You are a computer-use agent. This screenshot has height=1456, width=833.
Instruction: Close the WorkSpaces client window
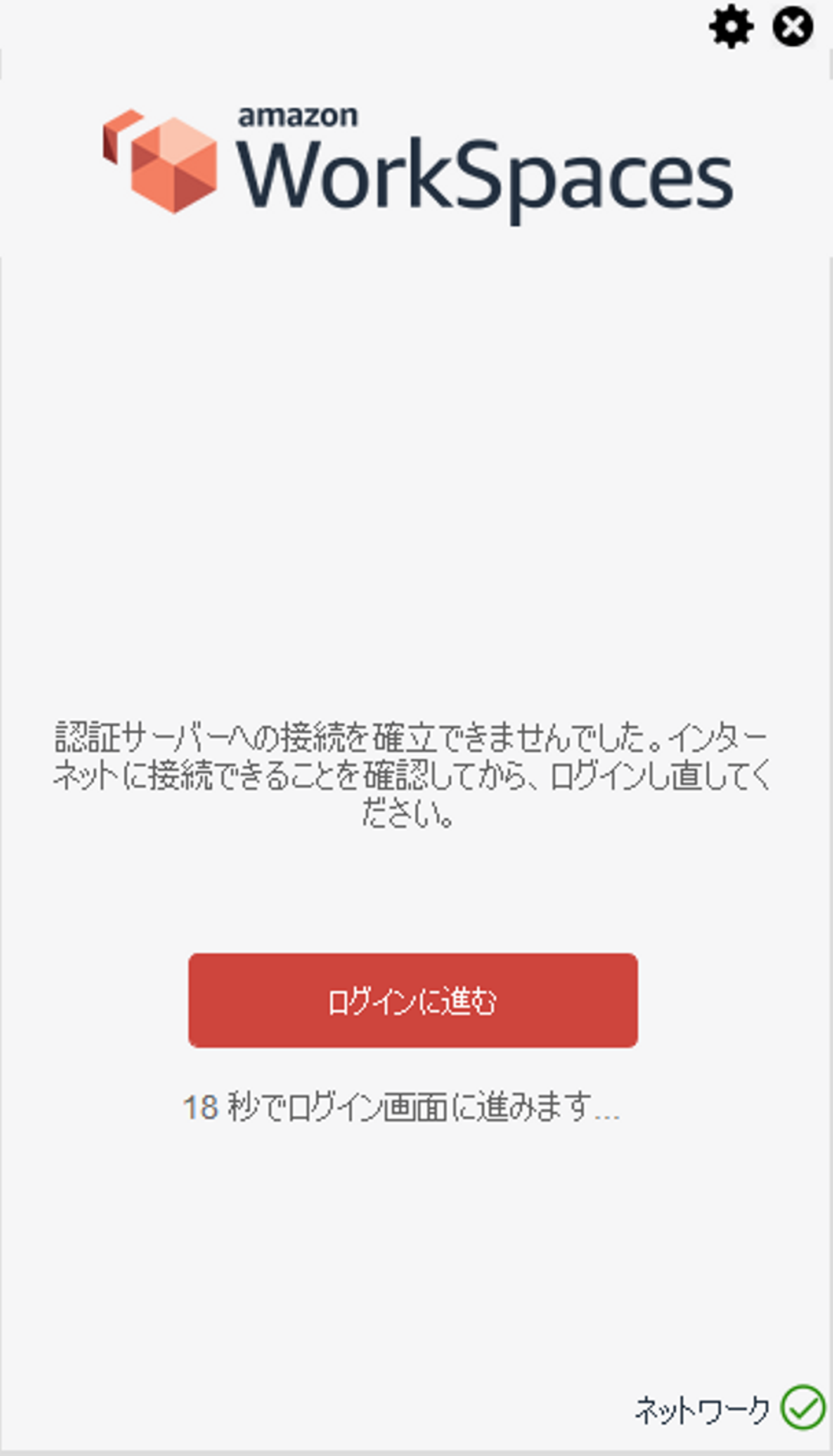[793, 27]
